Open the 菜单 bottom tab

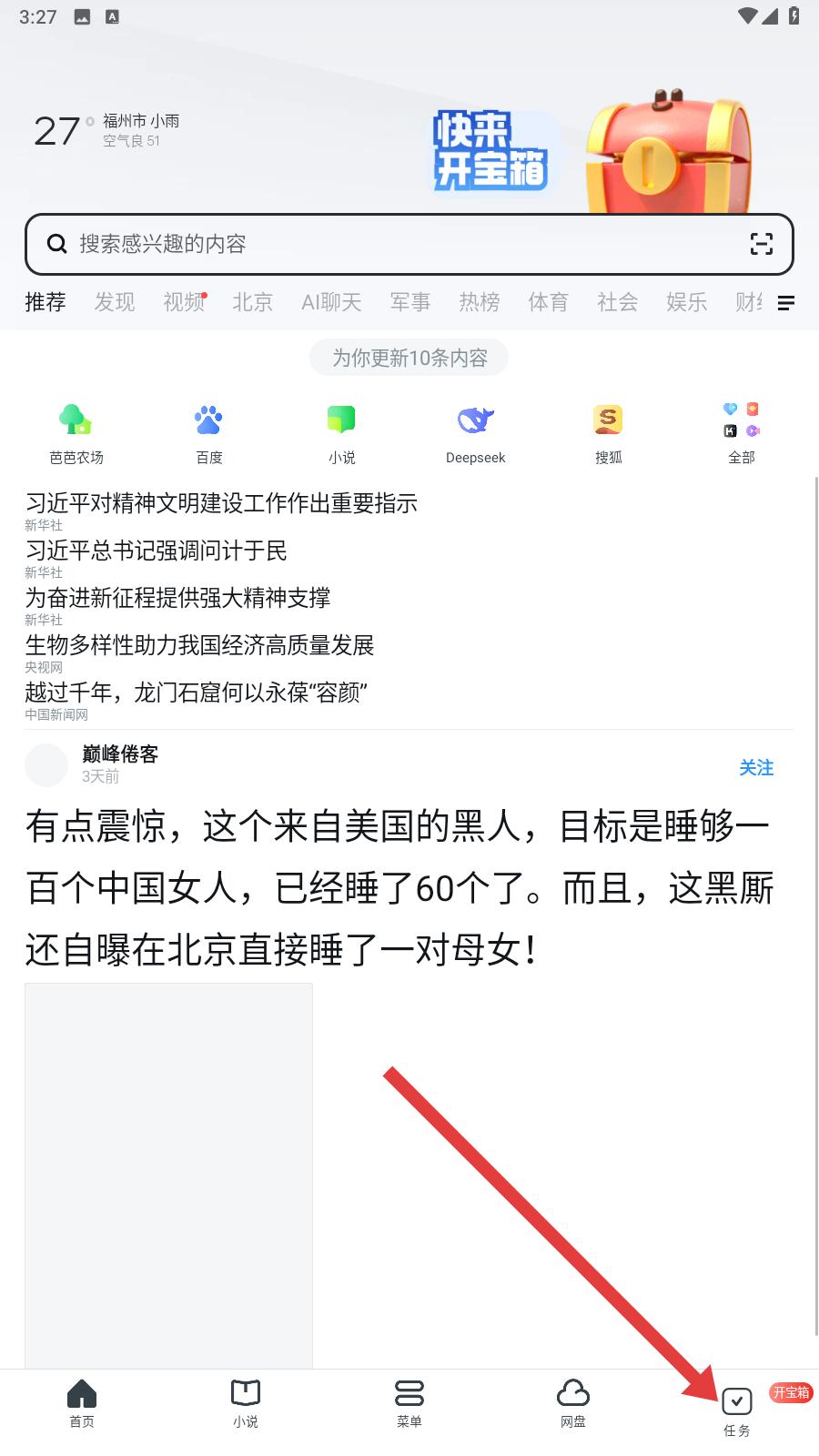[x=409, y=1404]
